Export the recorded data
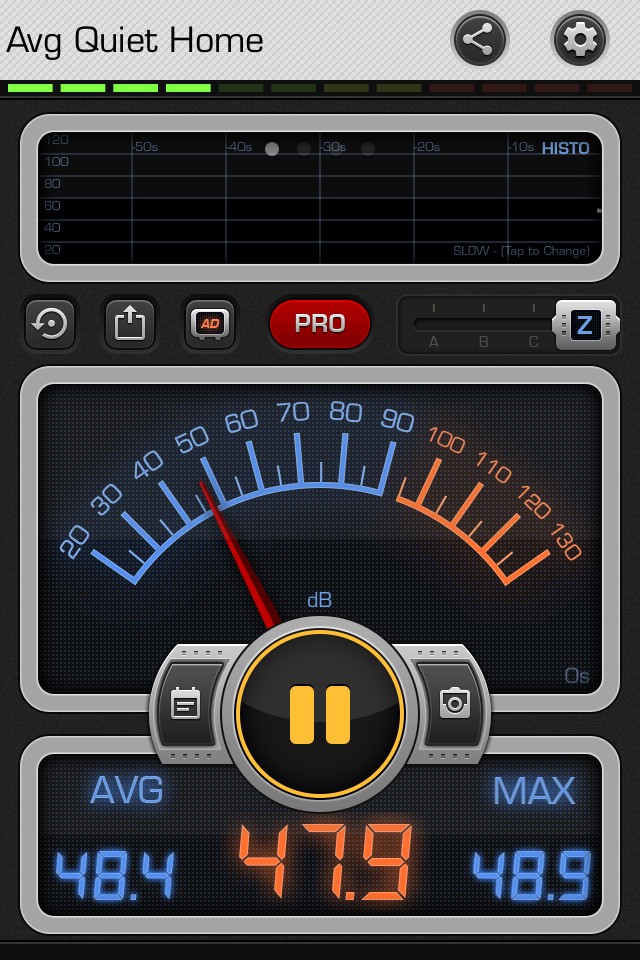 (x=130, y=324)
